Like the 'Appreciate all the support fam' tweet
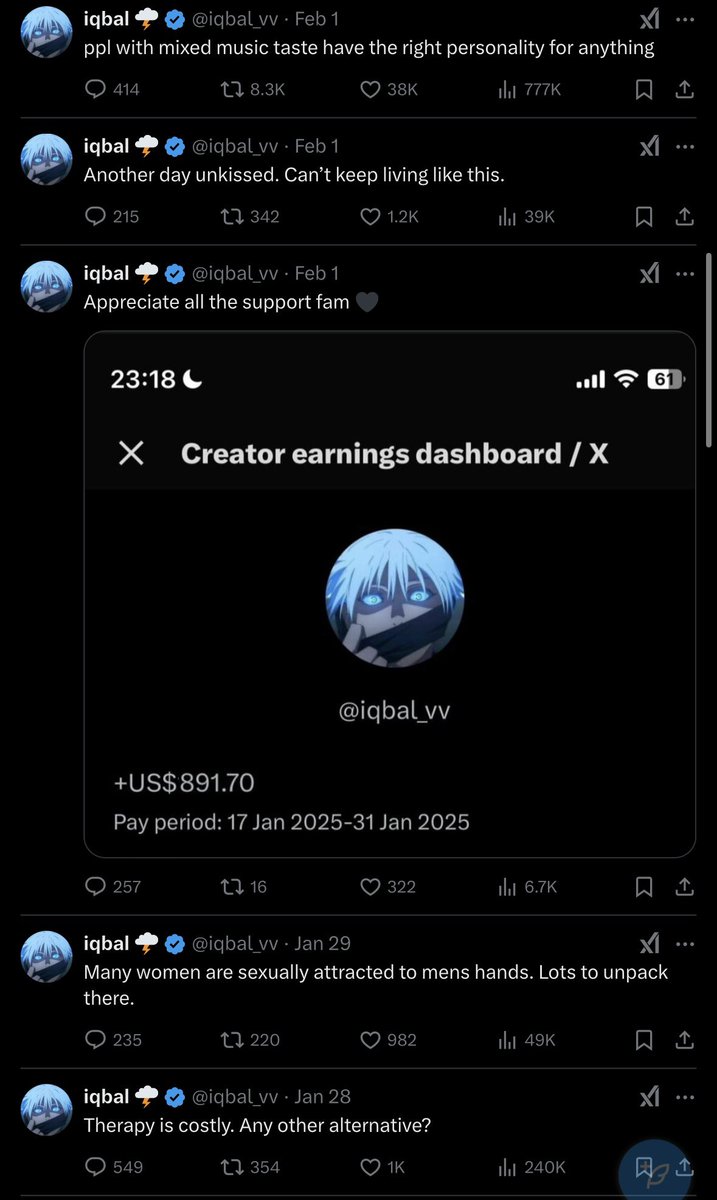This screenshot has height=1200, width=717. coord(371,886)
